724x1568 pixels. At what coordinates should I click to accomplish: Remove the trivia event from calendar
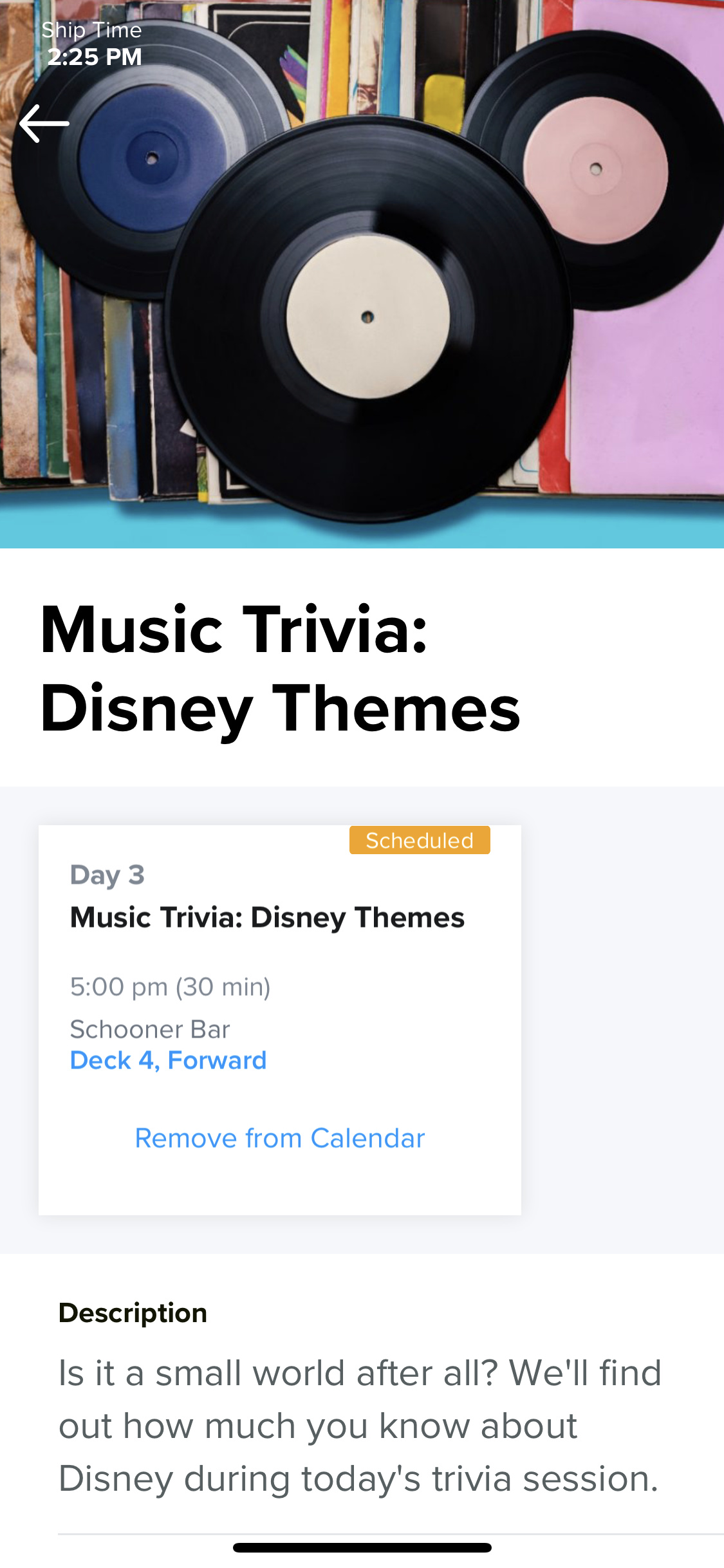[x=280, y=1138]
